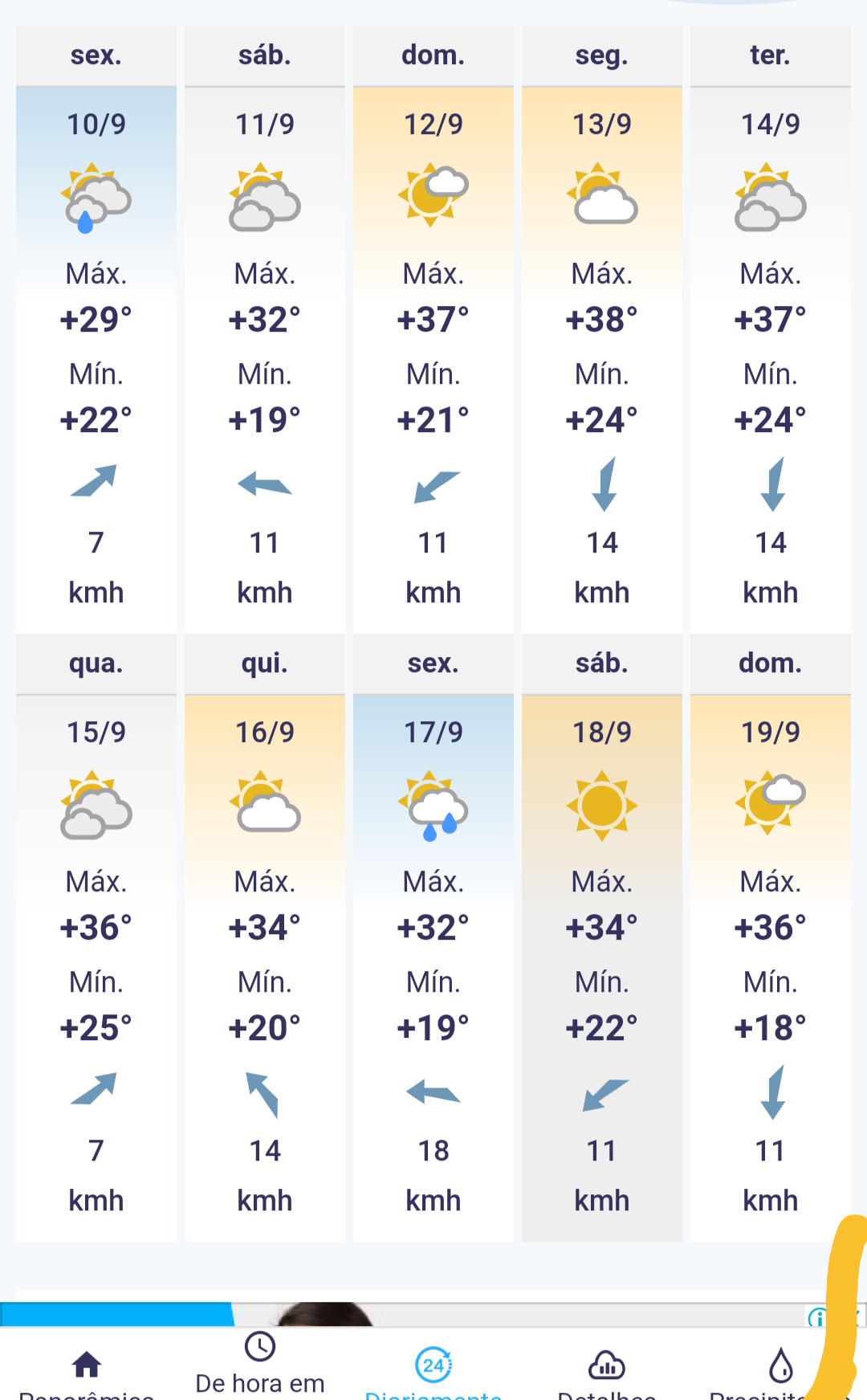Open the forecast for sex. 10/9

(x=96, y=329)
